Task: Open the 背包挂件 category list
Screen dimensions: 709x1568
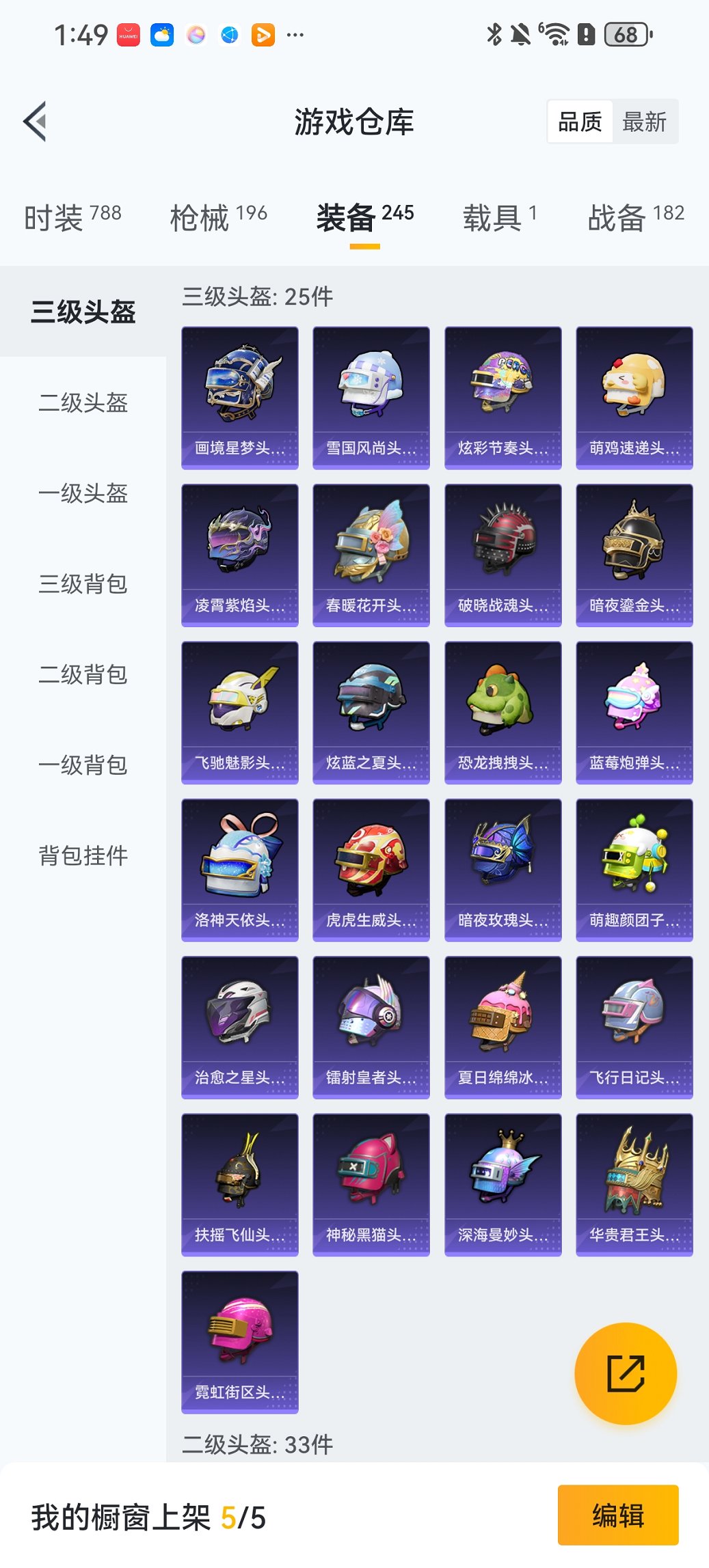Action: point(83,855)
